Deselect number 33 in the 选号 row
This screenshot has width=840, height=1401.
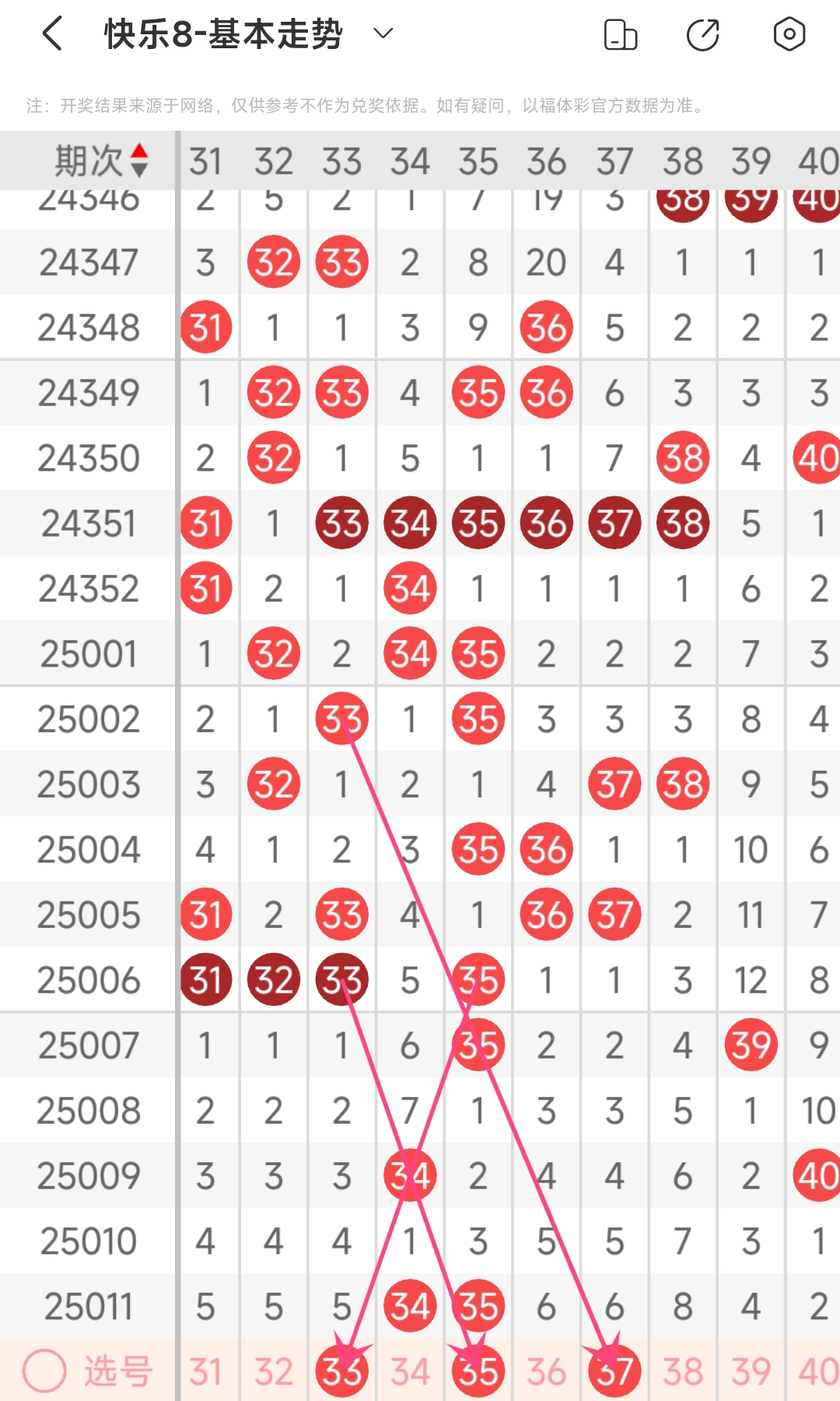(x=342, y=1371)
